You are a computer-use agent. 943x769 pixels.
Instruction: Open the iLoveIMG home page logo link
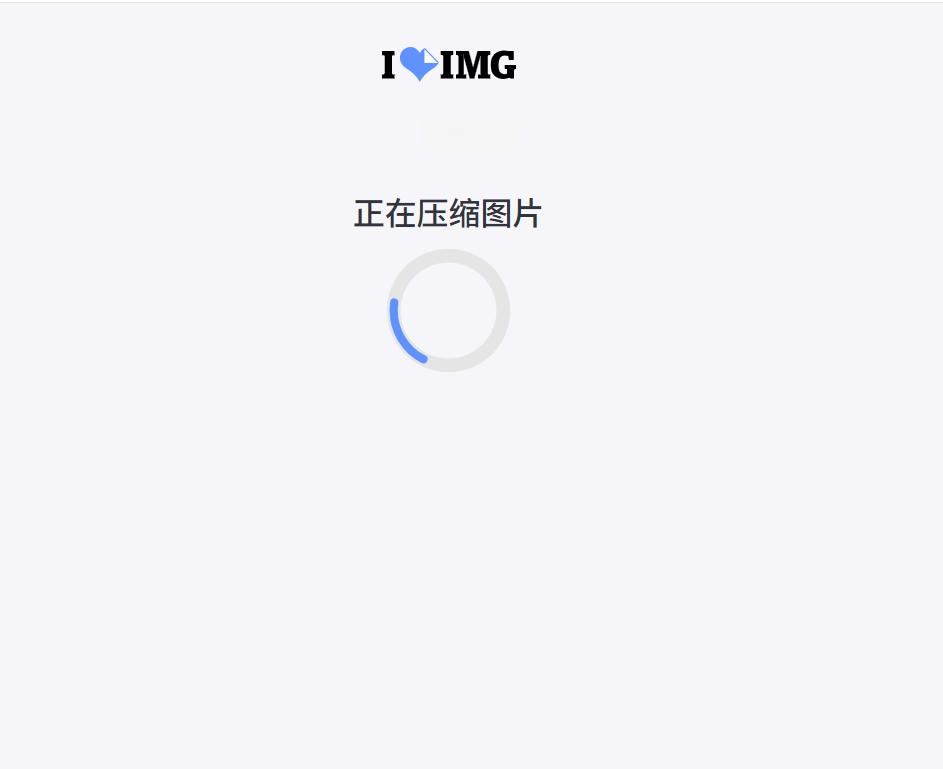click(x=449, y=65)
